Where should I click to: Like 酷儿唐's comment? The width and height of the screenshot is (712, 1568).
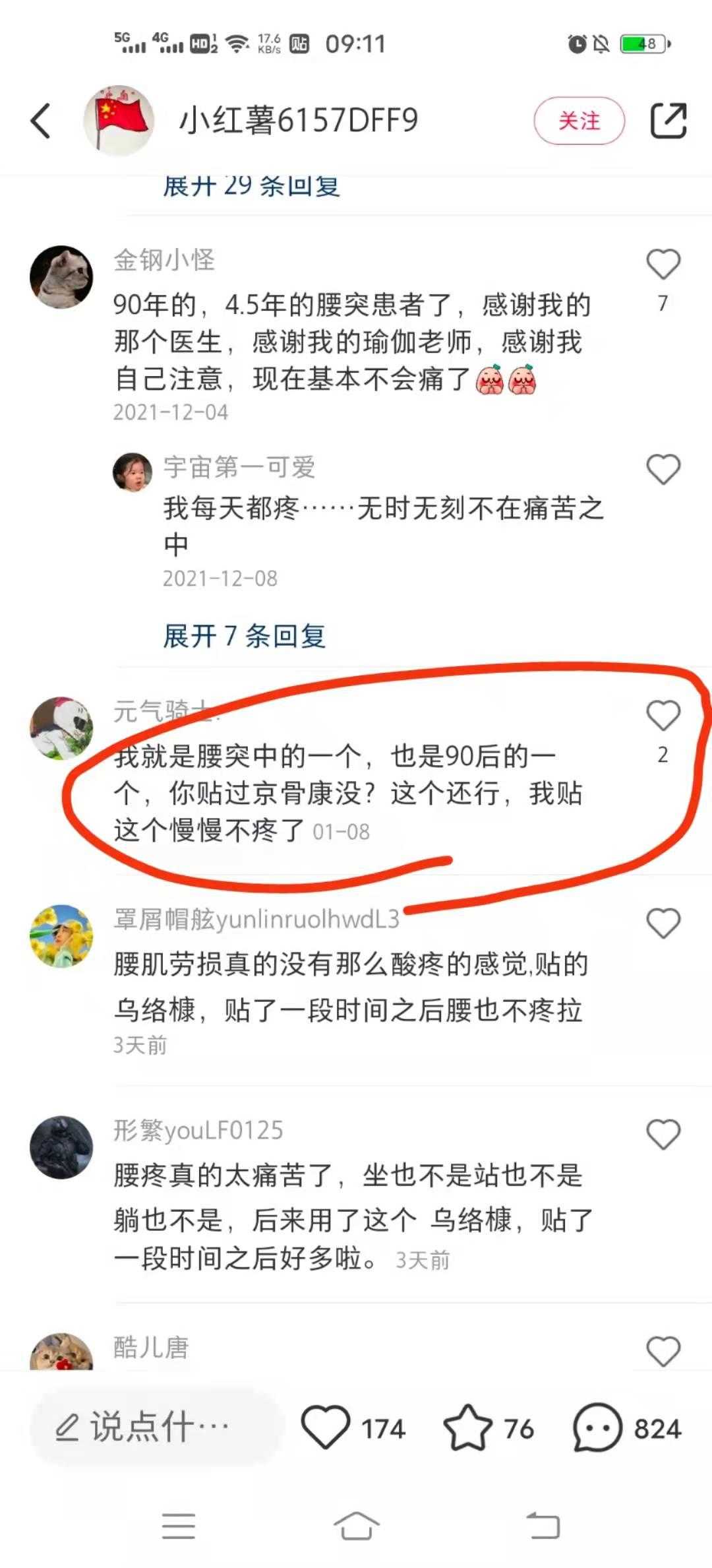(663, 1350)
